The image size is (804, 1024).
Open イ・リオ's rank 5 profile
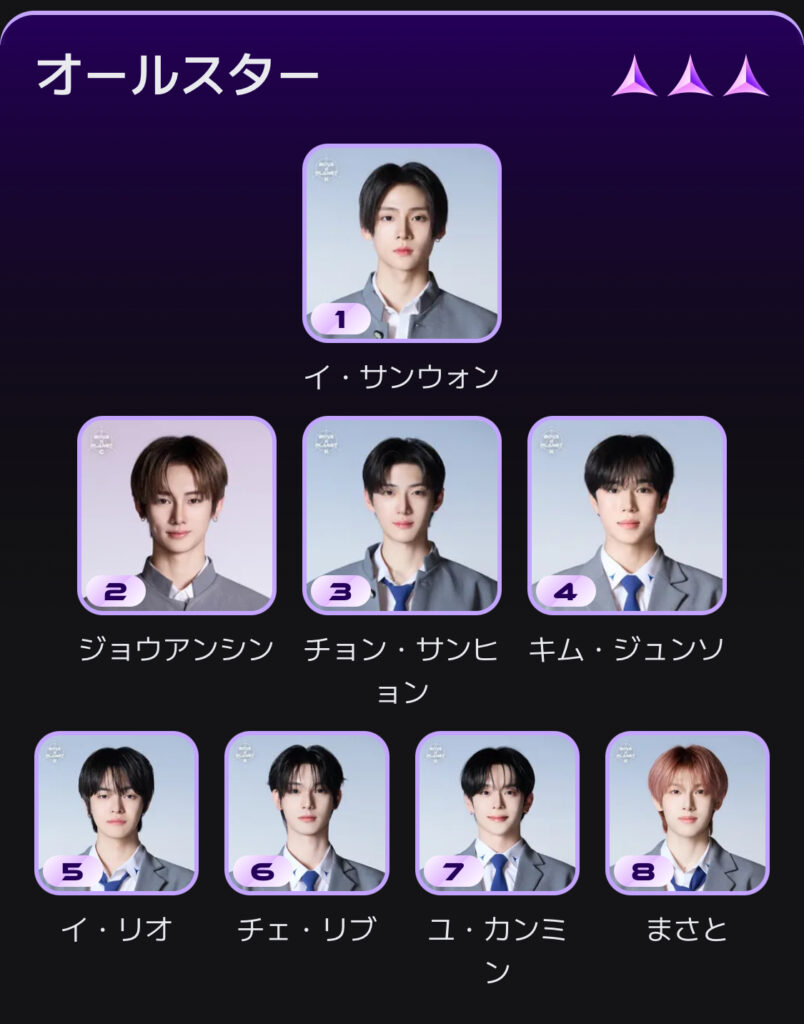point(116,813)
